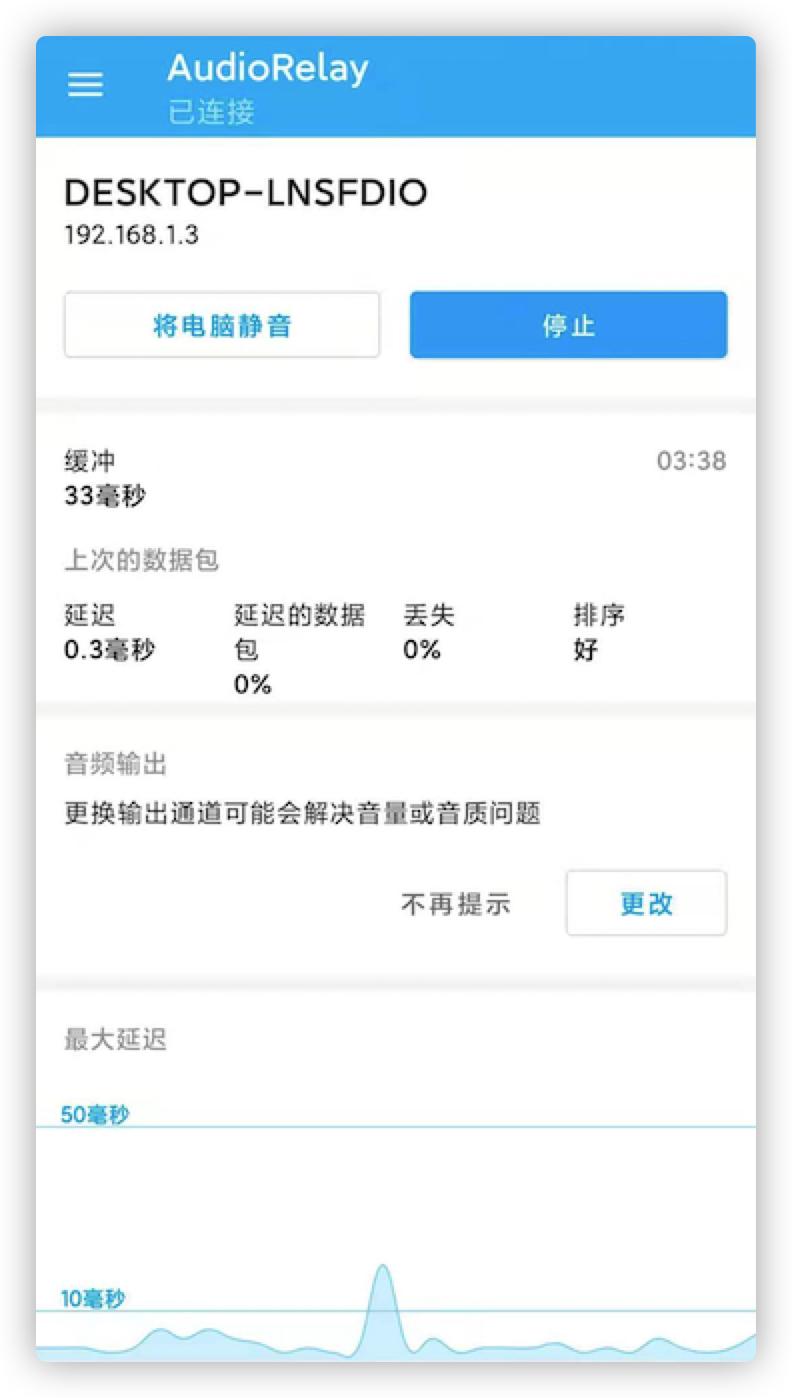Dismiss the tip with 不再提示
This screenshot has height=1398, width=792.
pos(456,904)
